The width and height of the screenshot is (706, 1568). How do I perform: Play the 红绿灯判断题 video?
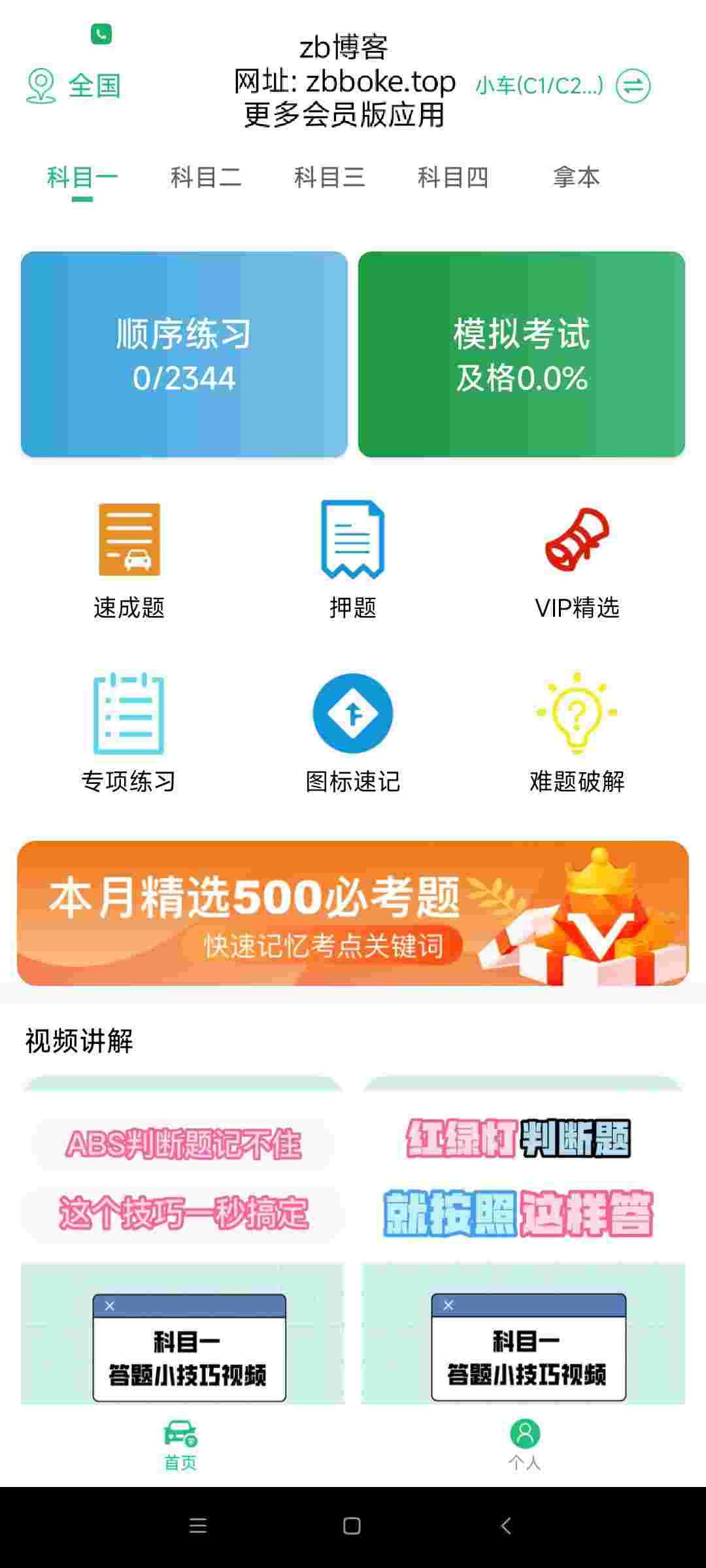pos(523,1239)
